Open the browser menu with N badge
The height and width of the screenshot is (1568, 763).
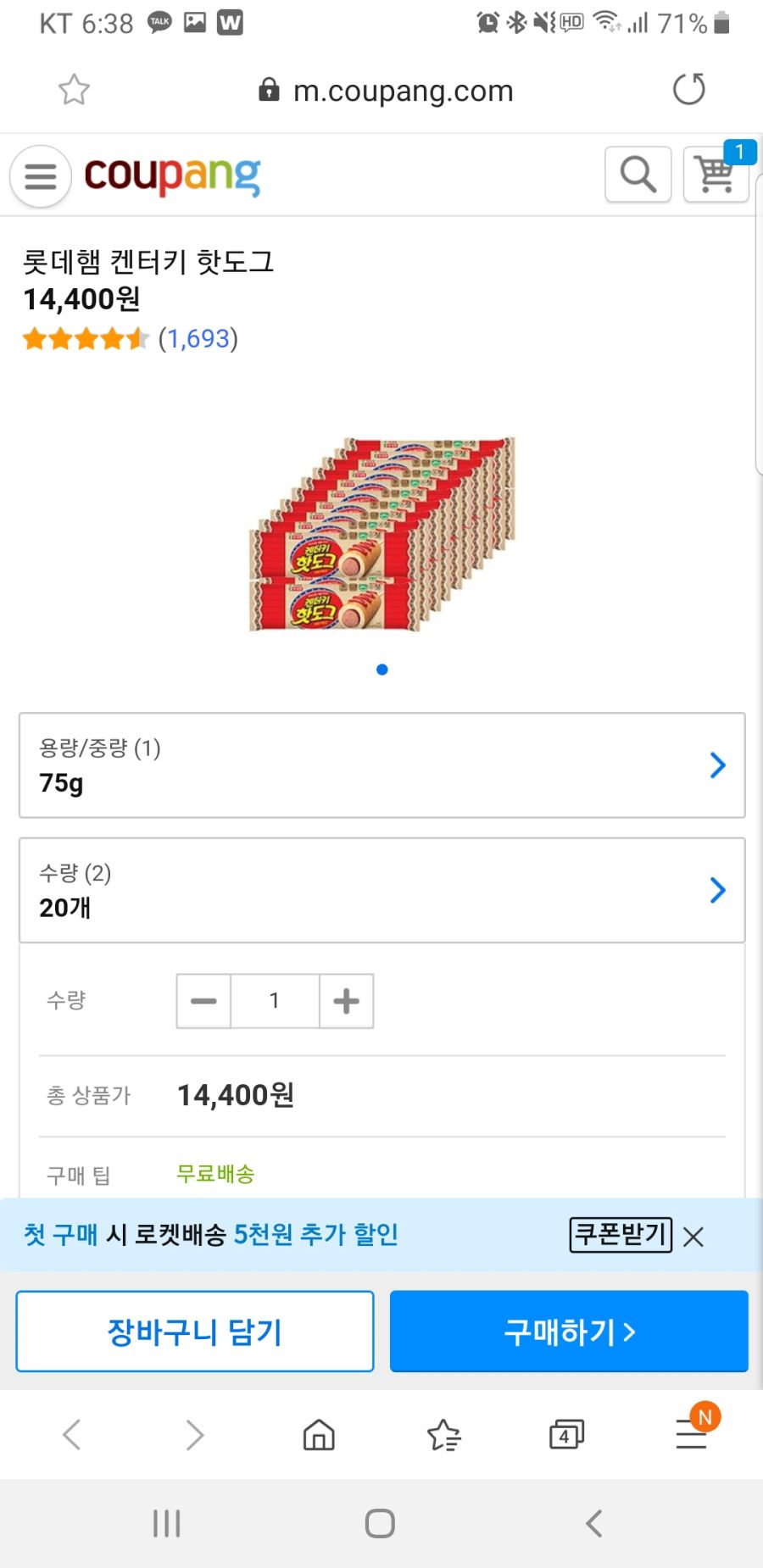[x=690, y=1435]
